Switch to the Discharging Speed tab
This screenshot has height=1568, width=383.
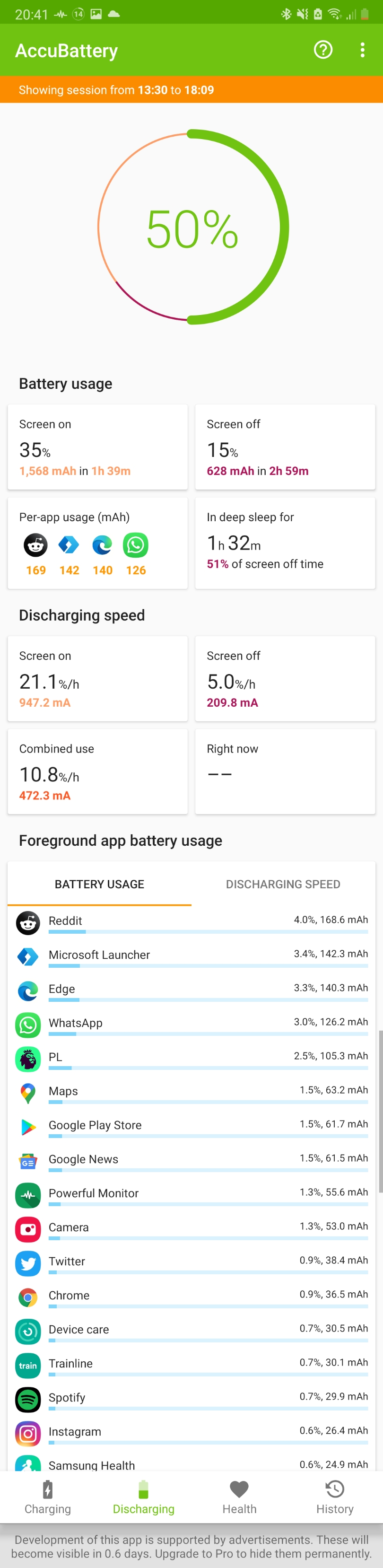(283, 884)
